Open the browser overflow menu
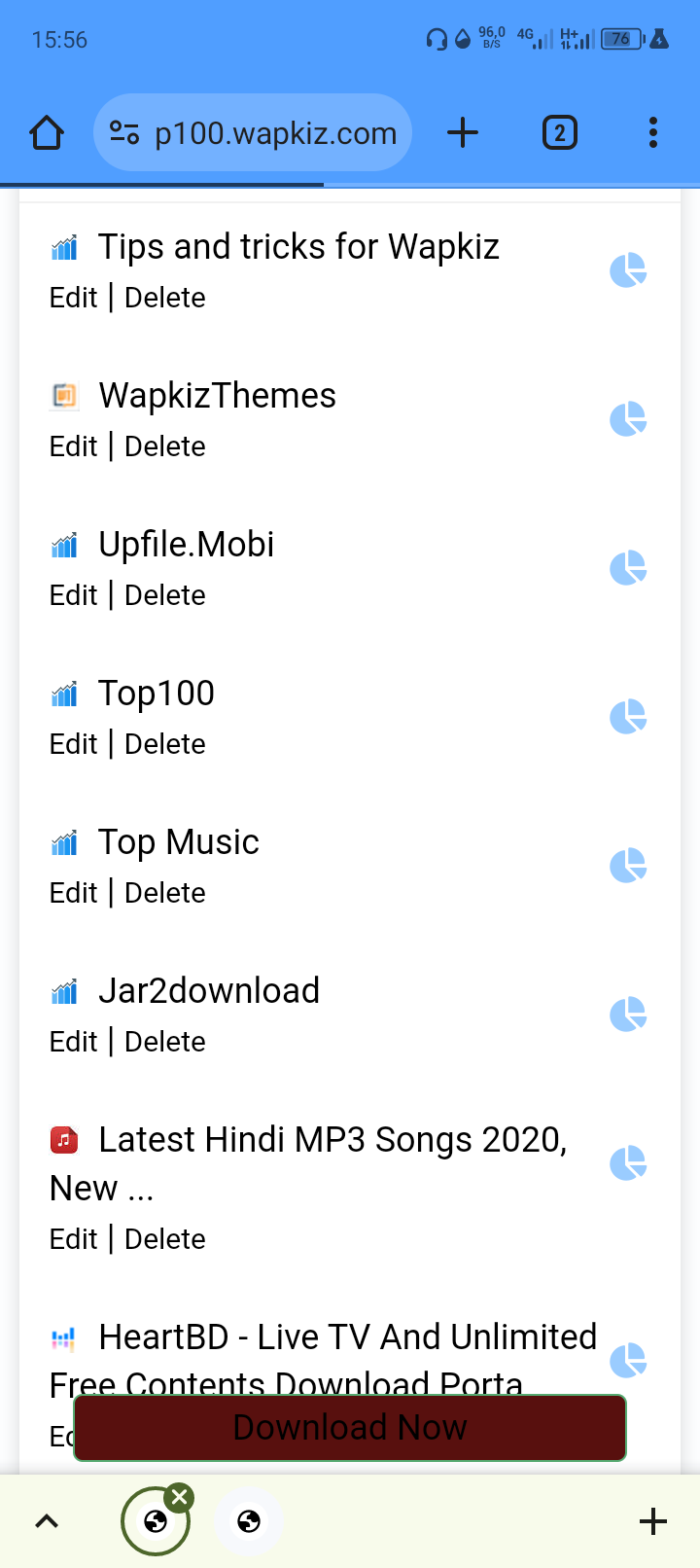Viewport: 700px width, 1568px height. click(x=653, y=132)
